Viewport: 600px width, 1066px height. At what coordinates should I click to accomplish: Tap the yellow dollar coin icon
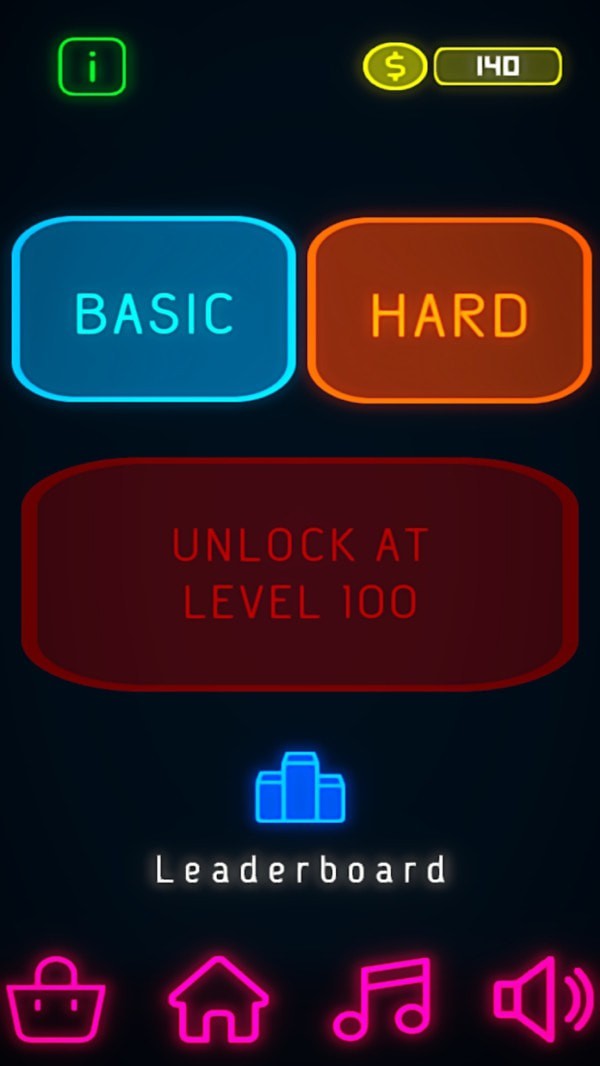click(395, 67)
